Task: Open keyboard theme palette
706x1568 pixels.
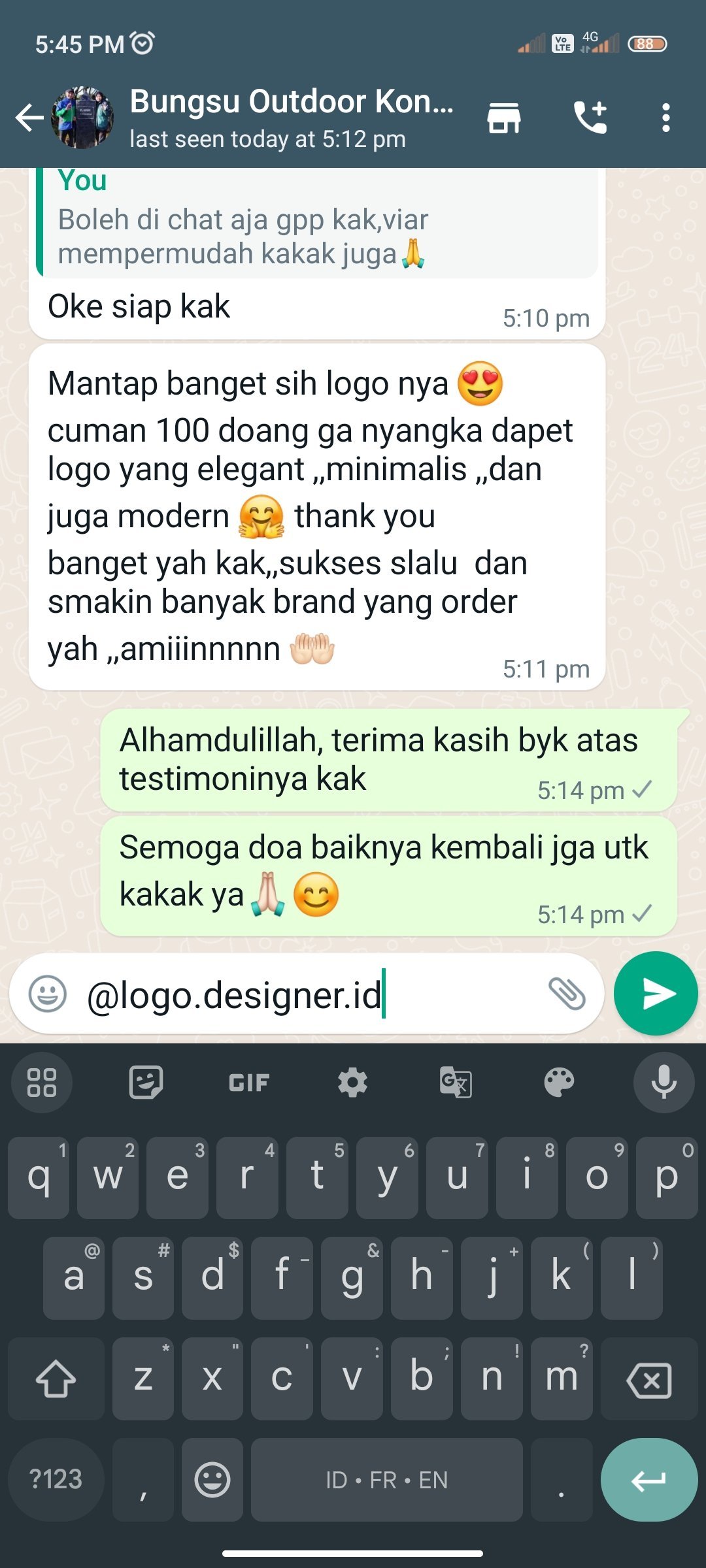Action: [559, 1083]
